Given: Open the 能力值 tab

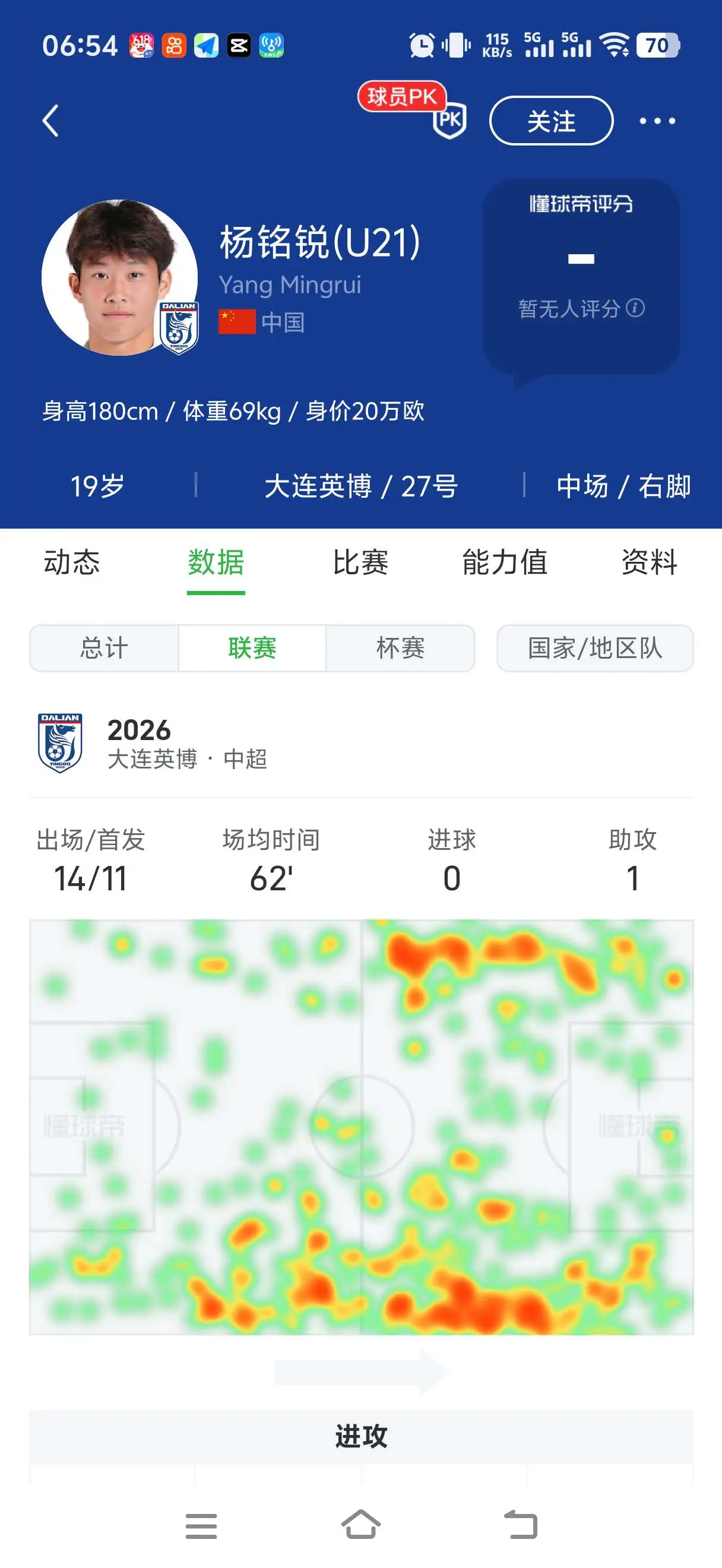Looking at the screenshot, I should tap(505, 562).
